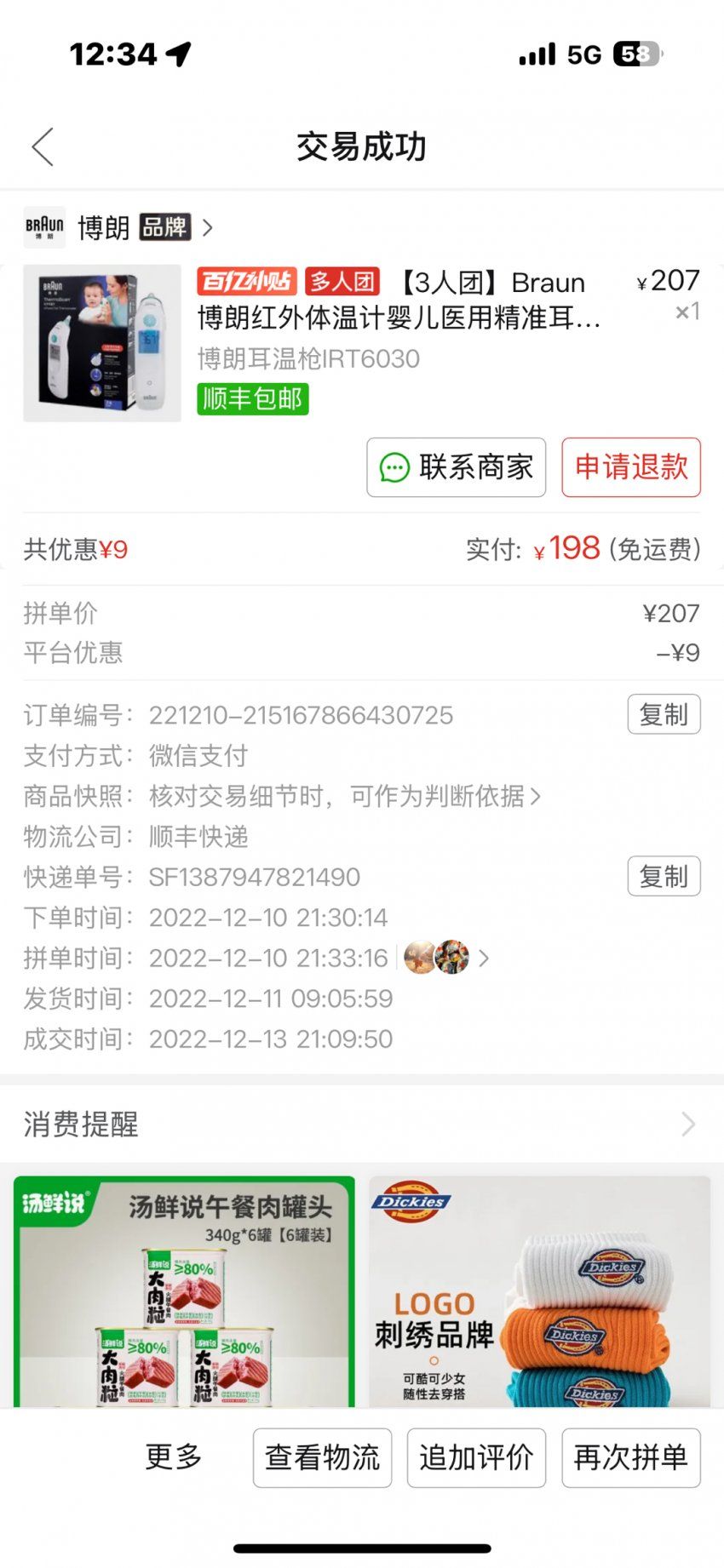Image resolution: width=724 pixels, height=1568 pixels.
Task: Open the Braun thermometer product item
Action: (x=399, y=318)
